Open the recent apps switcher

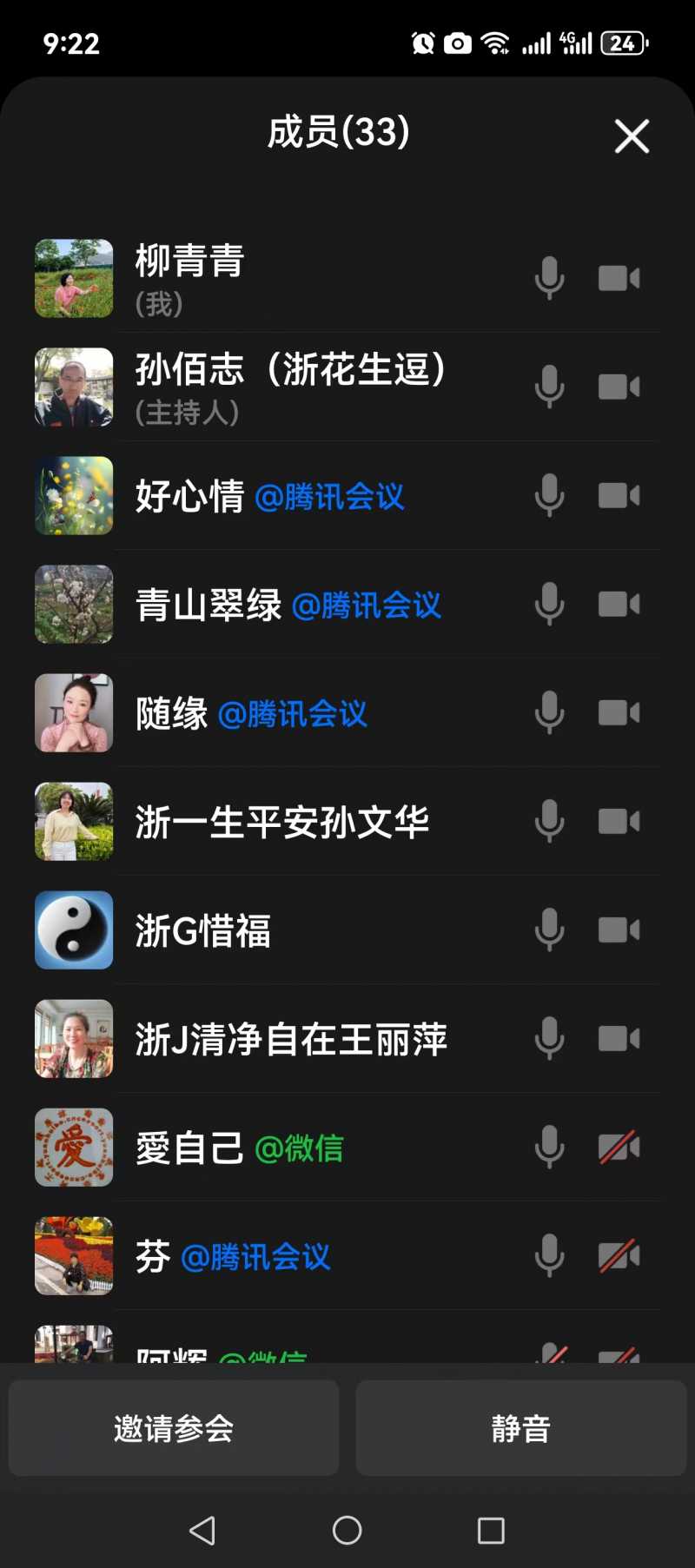[491, 1530]
